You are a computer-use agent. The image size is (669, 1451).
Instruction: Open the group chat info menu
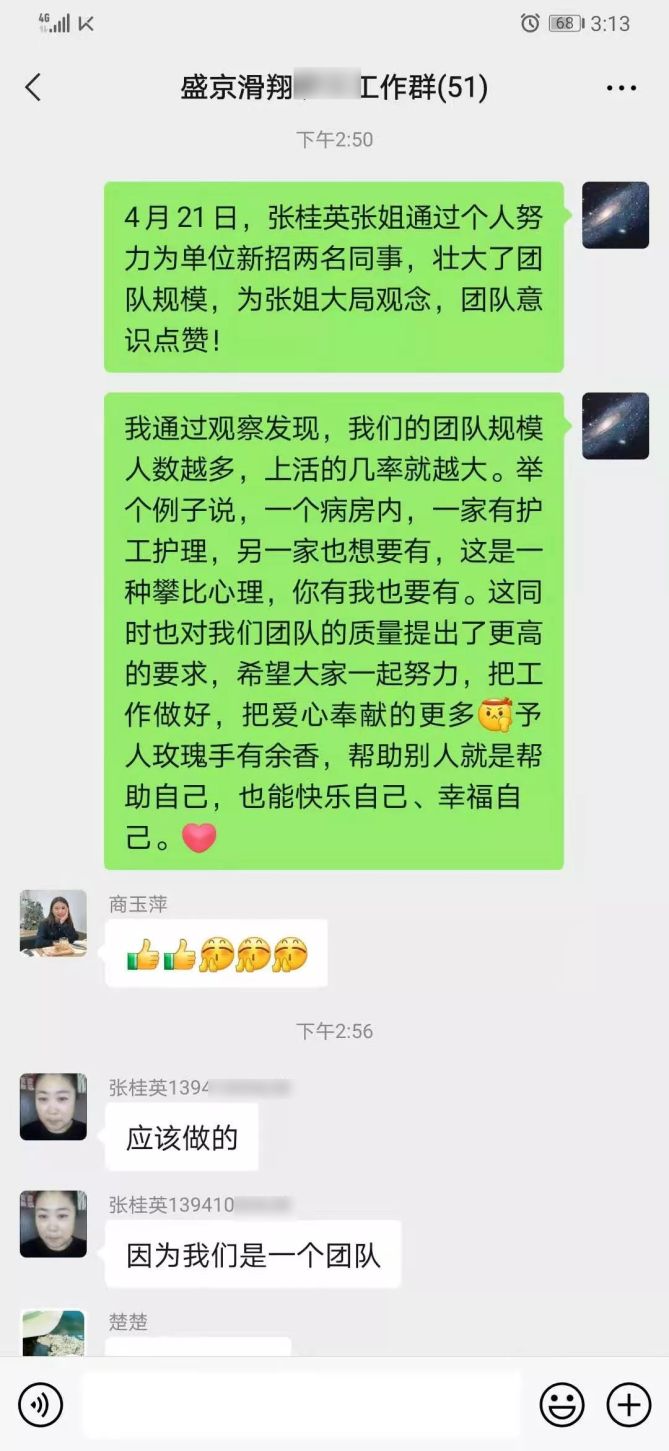[x=621, y=88]
